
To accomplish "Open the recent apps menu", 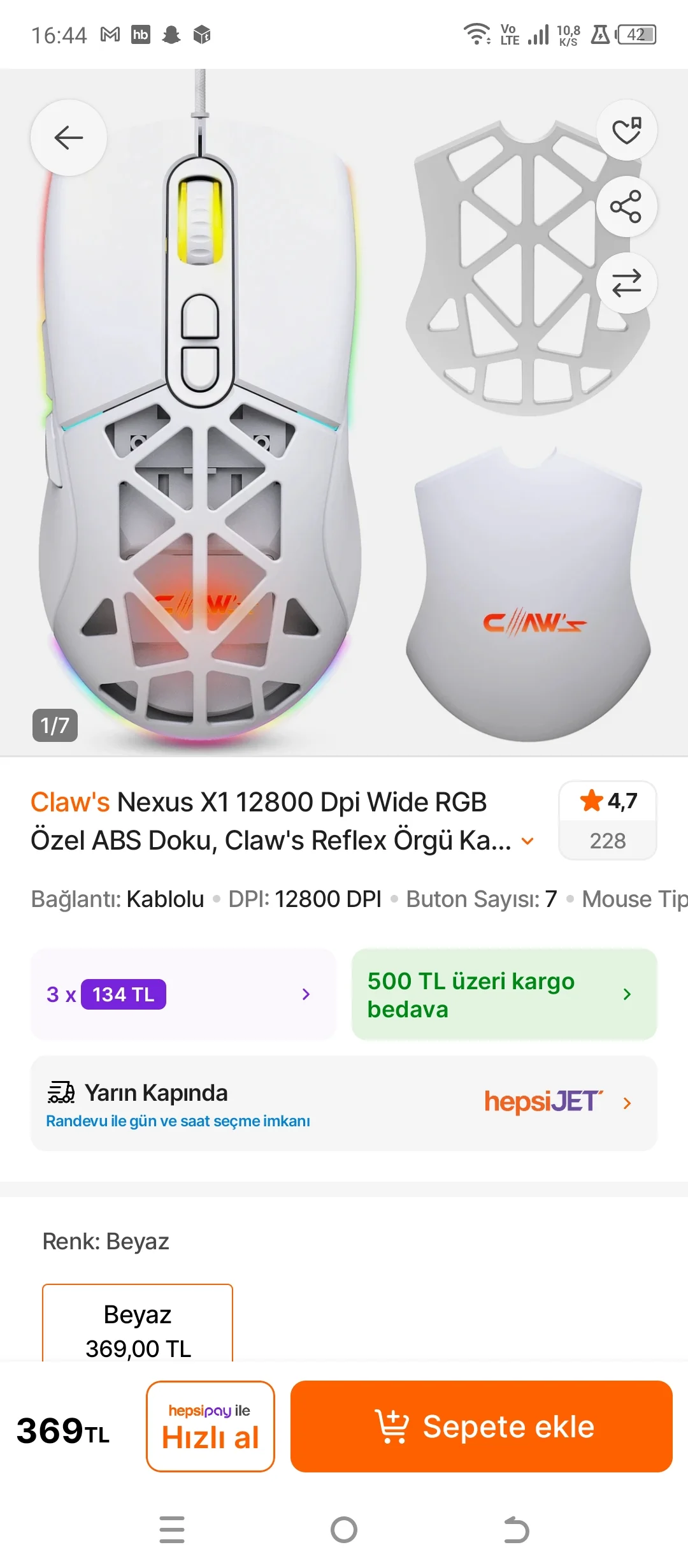I will [172, 1530].
